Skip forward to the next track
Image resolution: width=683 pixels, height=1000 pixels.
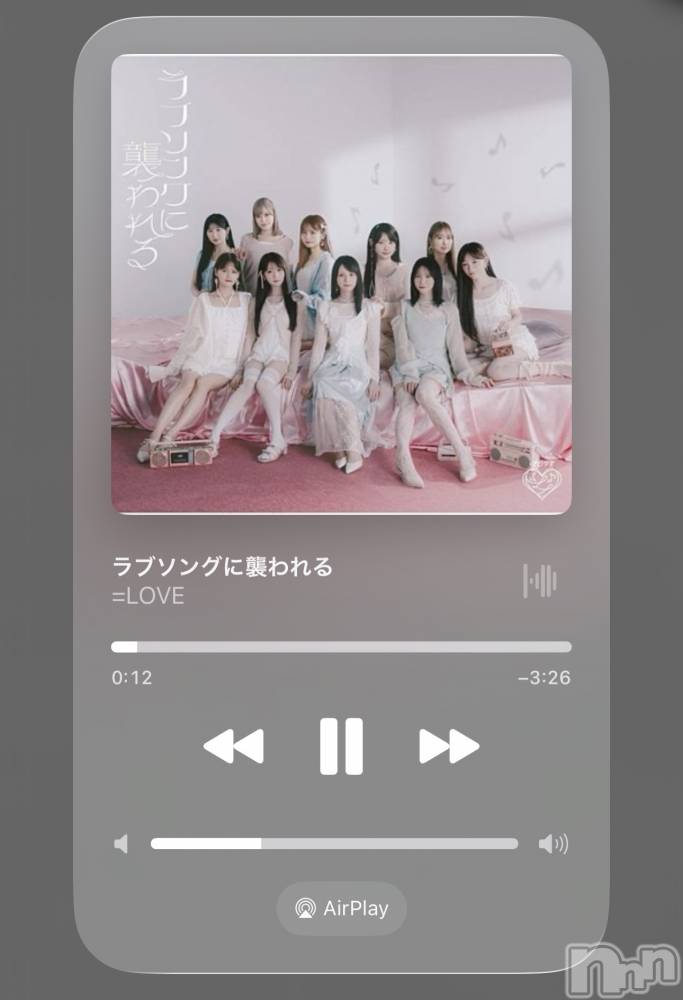pos(449,746)
